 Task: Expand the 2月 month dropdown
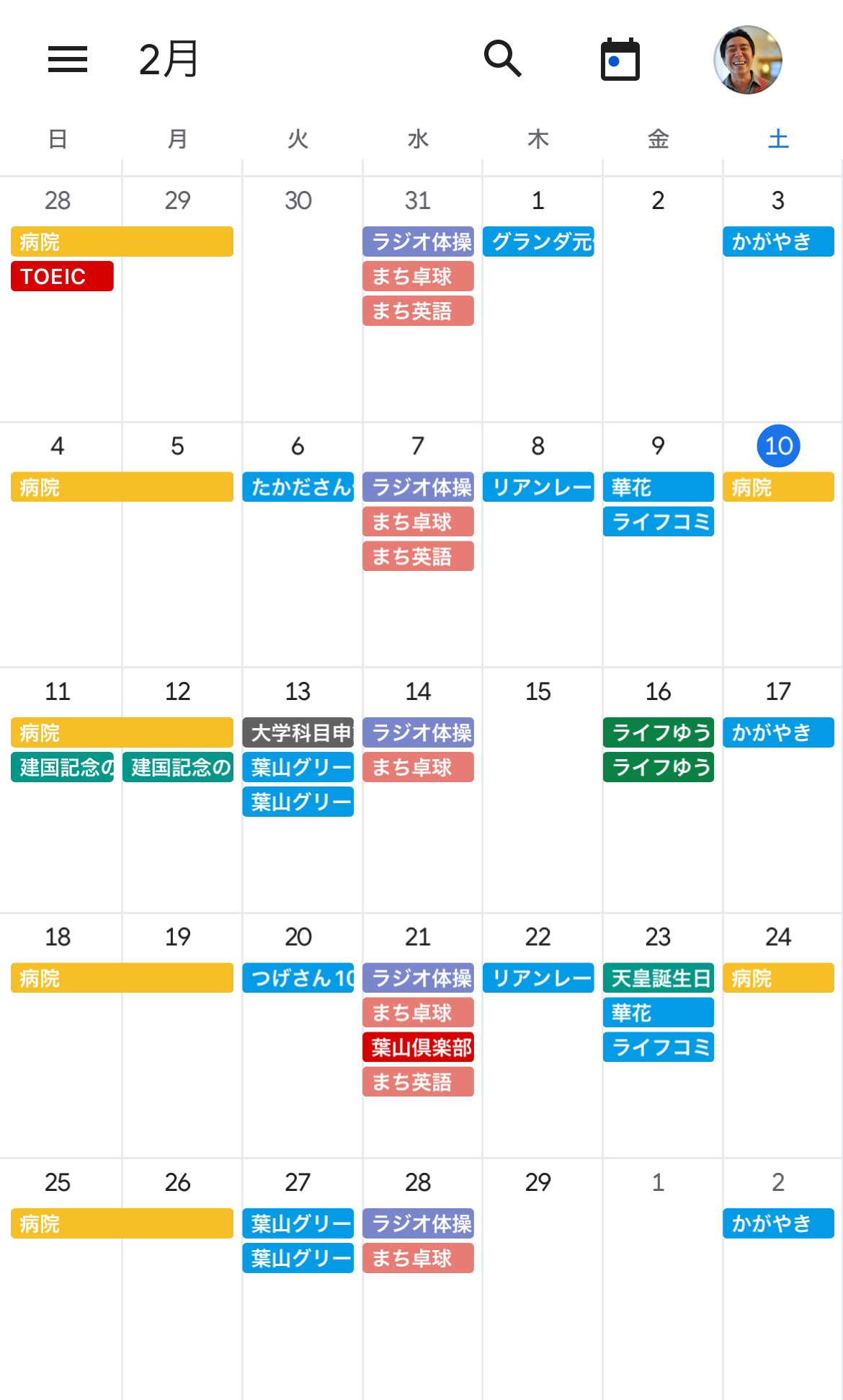(169, 59)
